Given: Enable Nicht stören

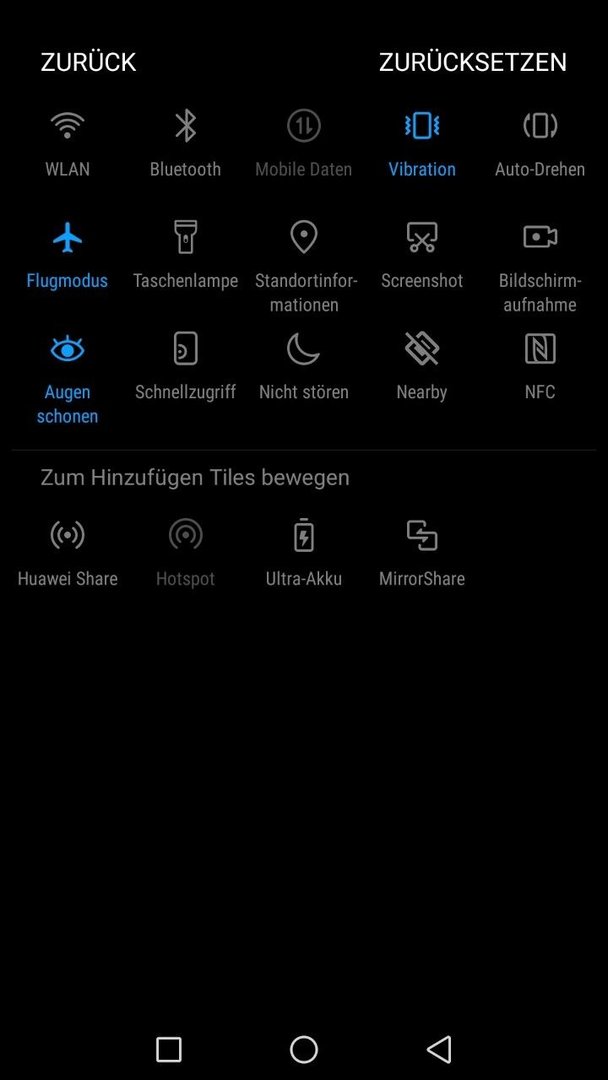Looking at the screenshot, I should coord(303,349).
